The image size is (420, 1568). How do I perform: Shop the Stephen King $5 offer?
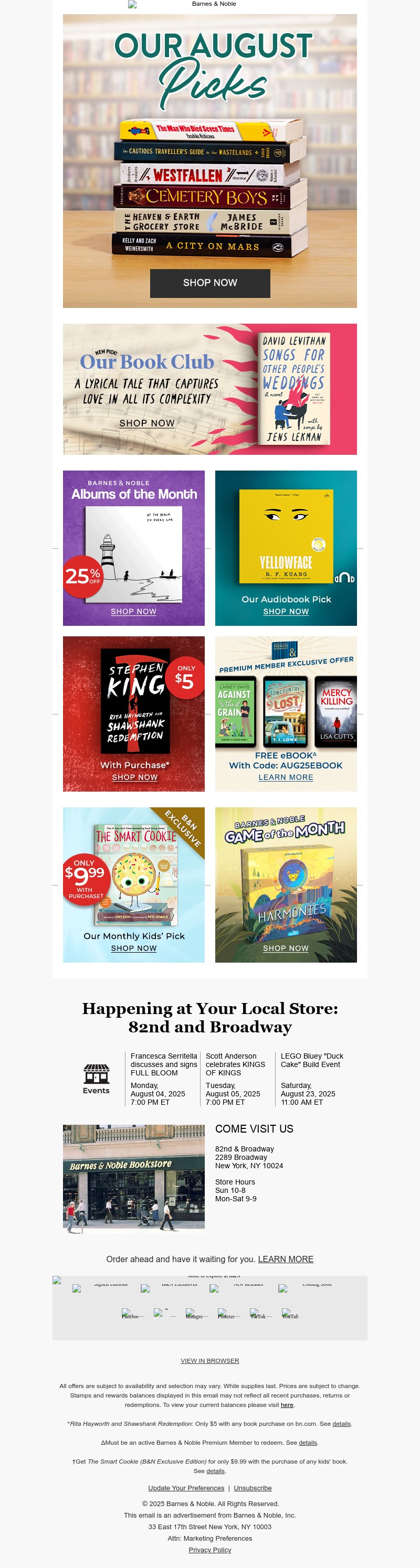pos(135,777)
